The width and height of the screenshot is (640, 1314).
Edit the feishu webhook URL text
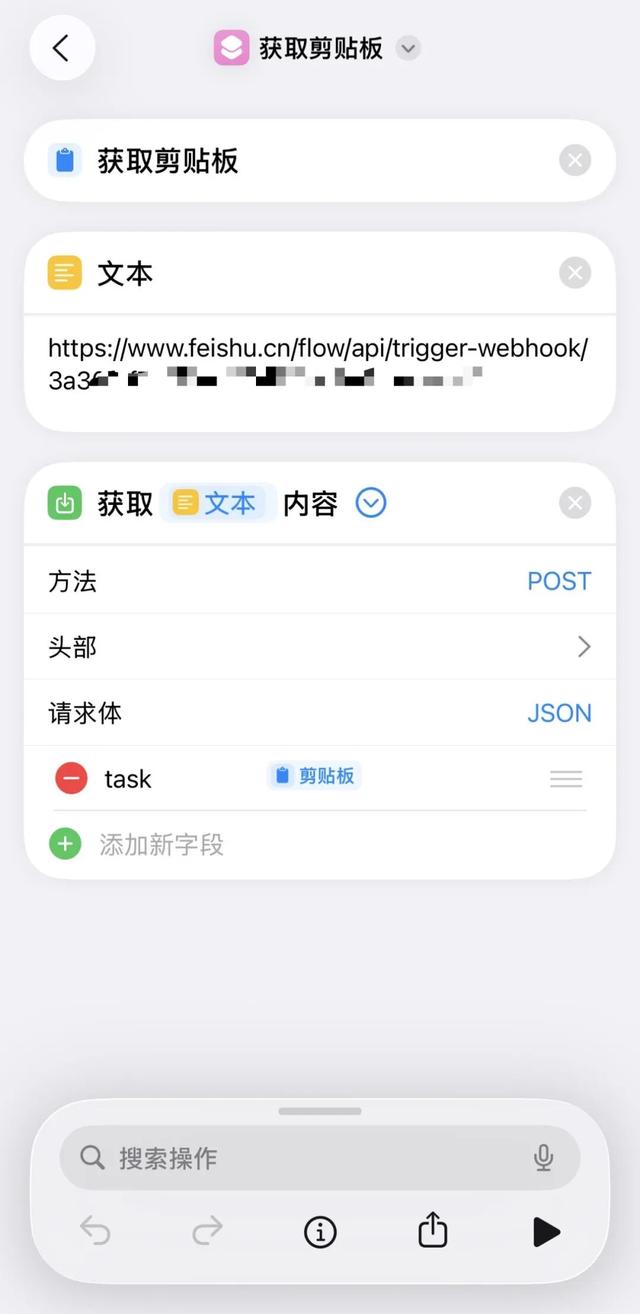318,362
